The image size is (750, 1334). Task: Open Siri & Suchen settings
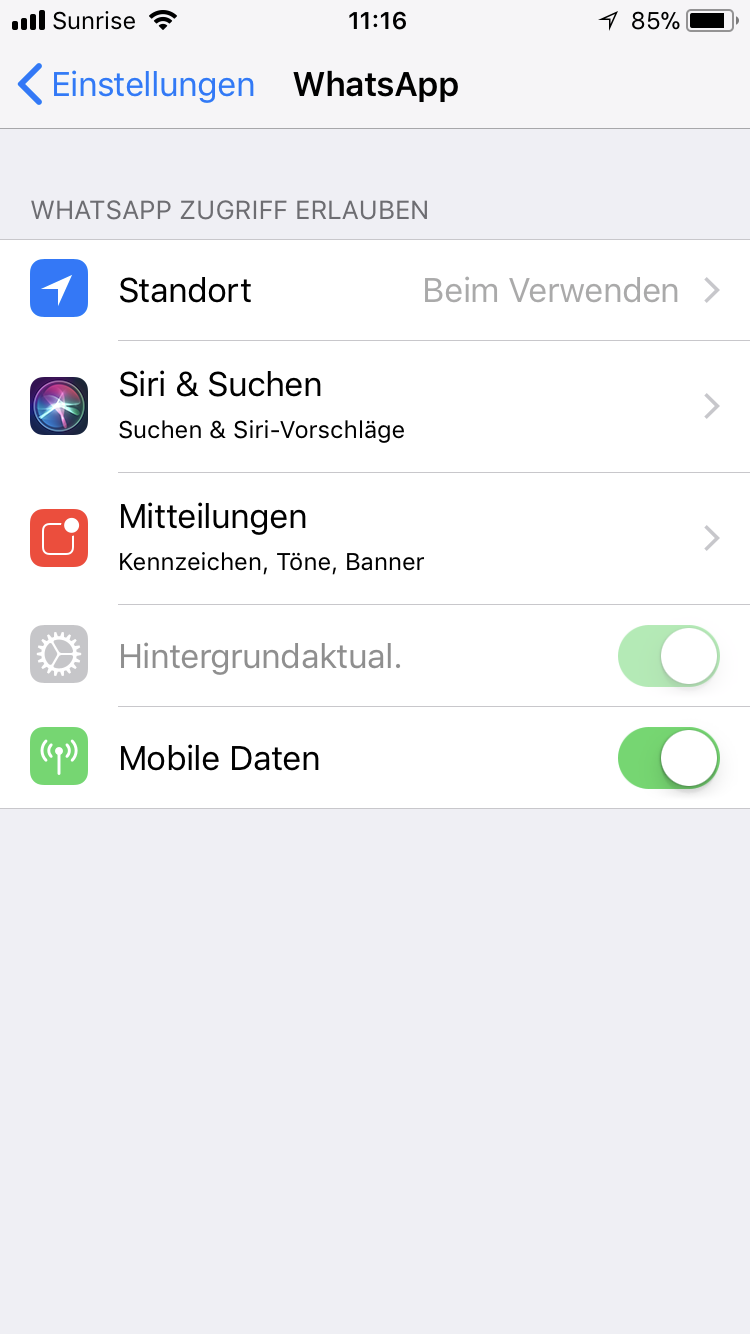point(375,406)
